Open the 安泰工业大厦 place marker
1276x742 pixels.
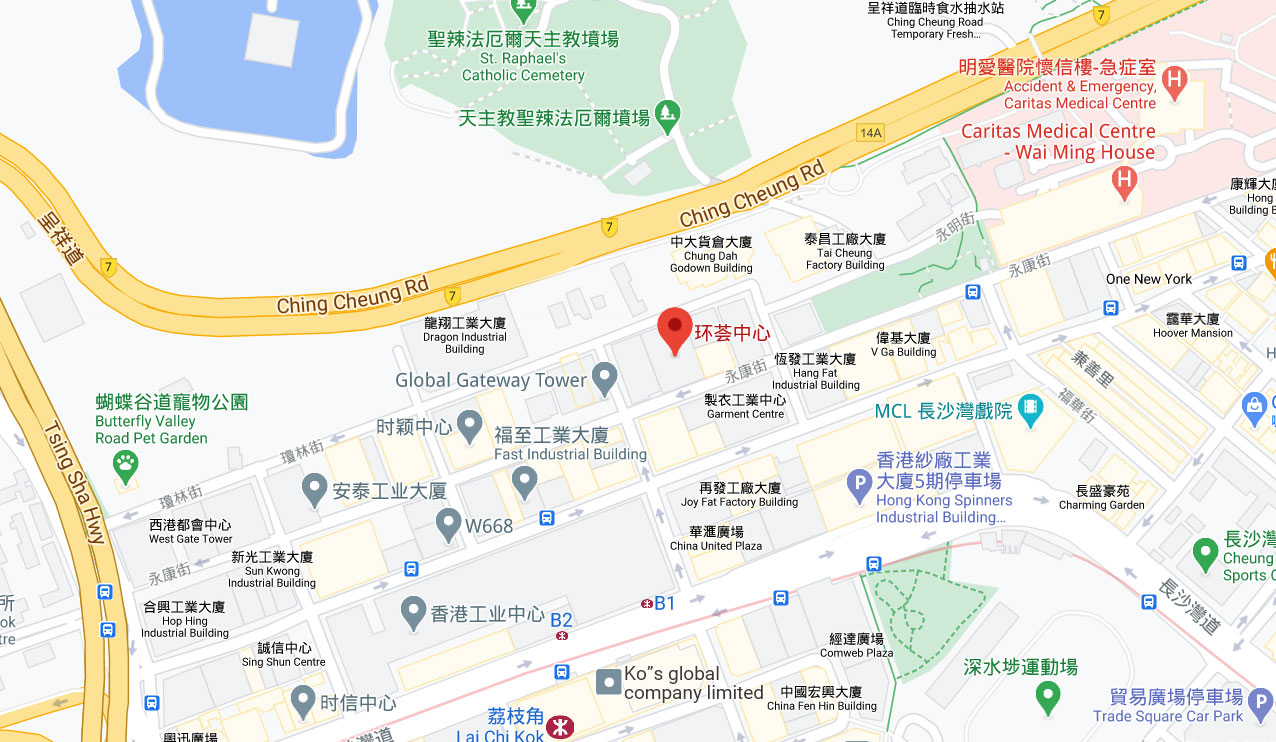[315, 489]
